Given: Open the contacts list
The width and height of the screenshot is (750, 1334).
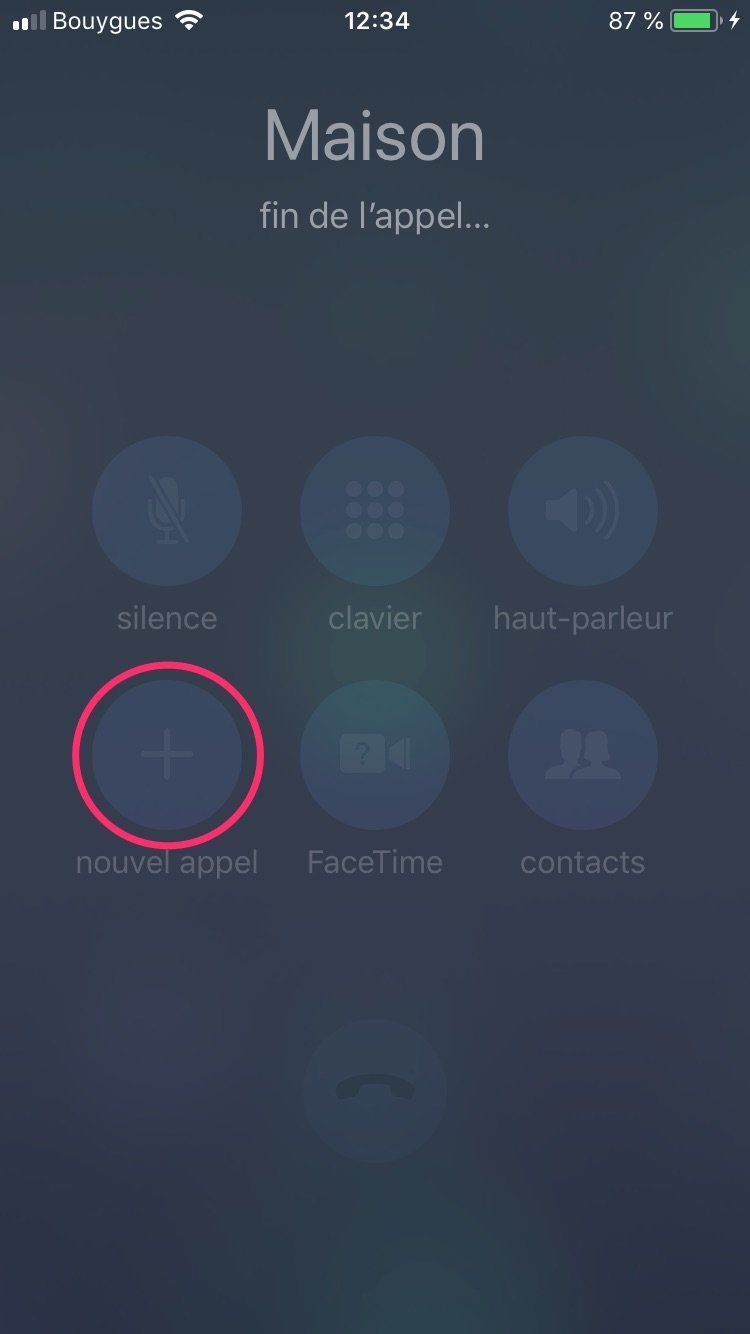Looking at the screenshot, I should [583, 756].
